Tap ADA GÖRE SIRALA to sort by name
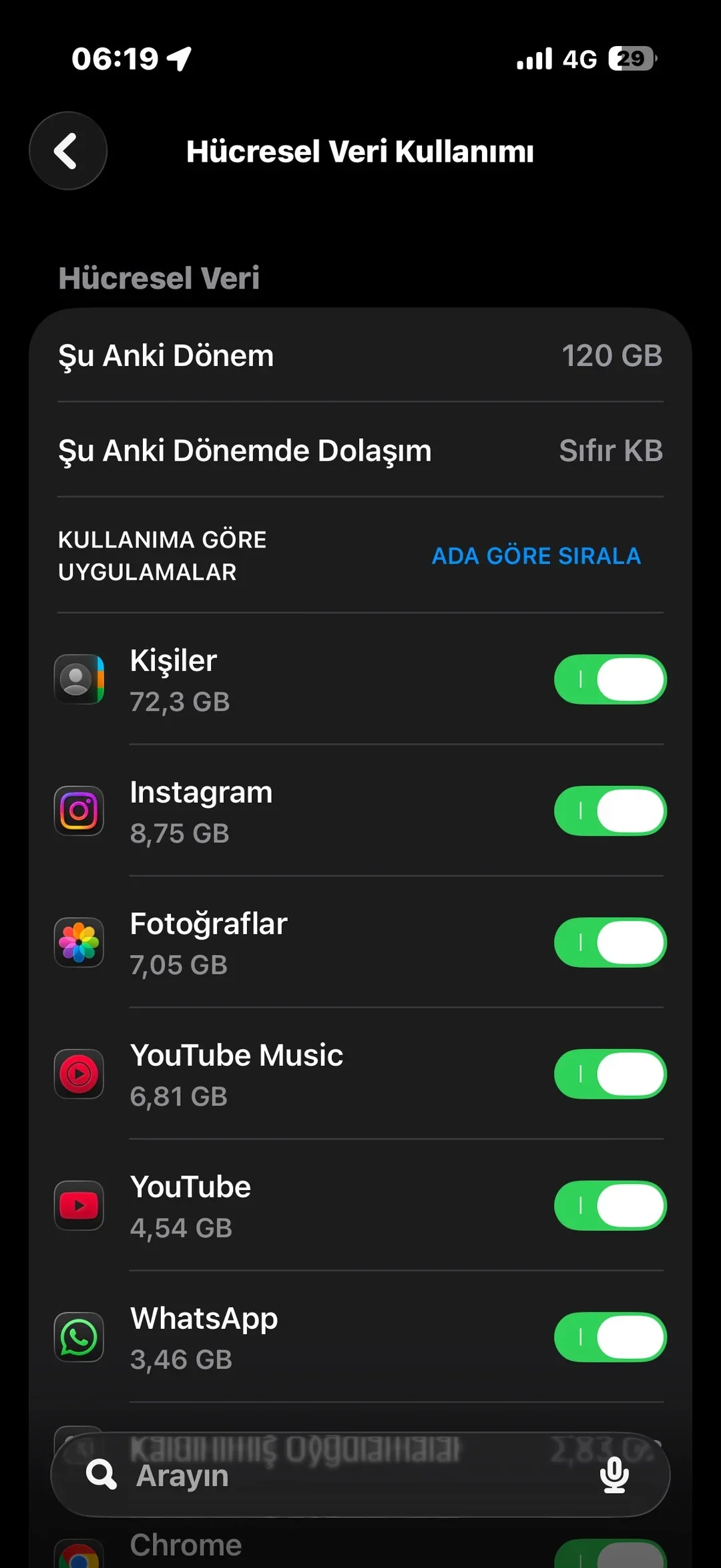Image resolution: width=721 pixels, height=1568 pixels. click(536, 556)
